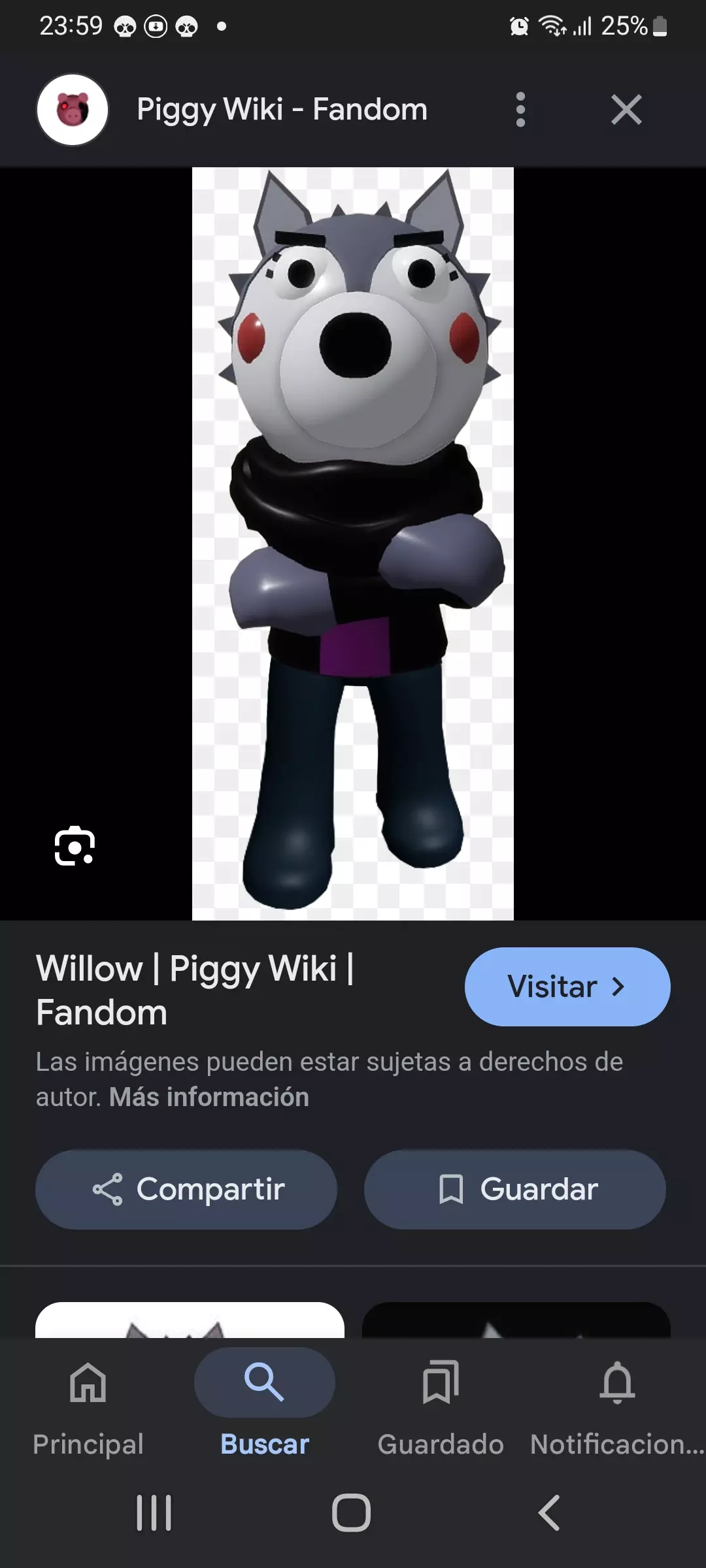
Task: Open the Willow Piggy Wiki Fandom title
Action: coord(195,989)
